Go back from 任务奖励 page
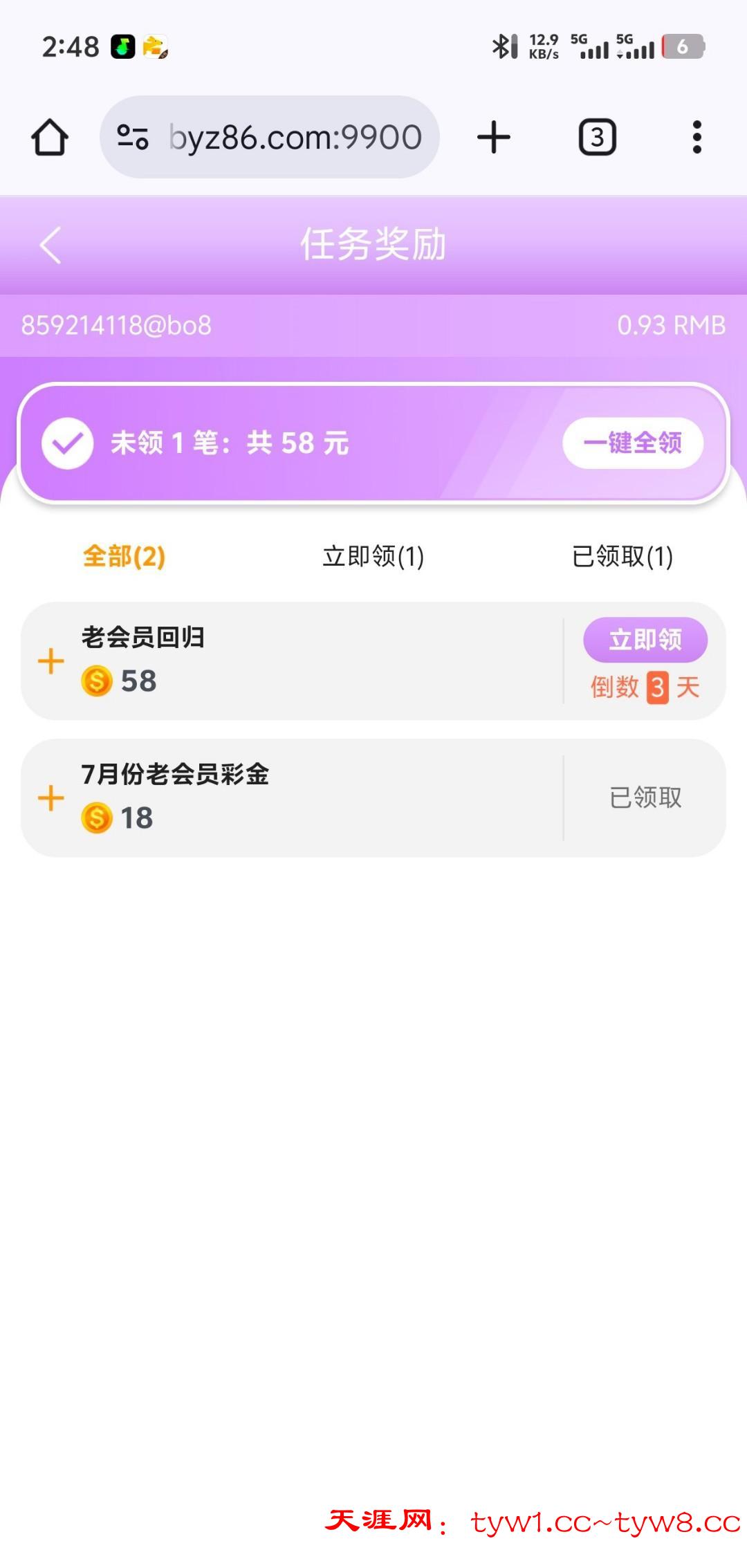 pos(50,245)
